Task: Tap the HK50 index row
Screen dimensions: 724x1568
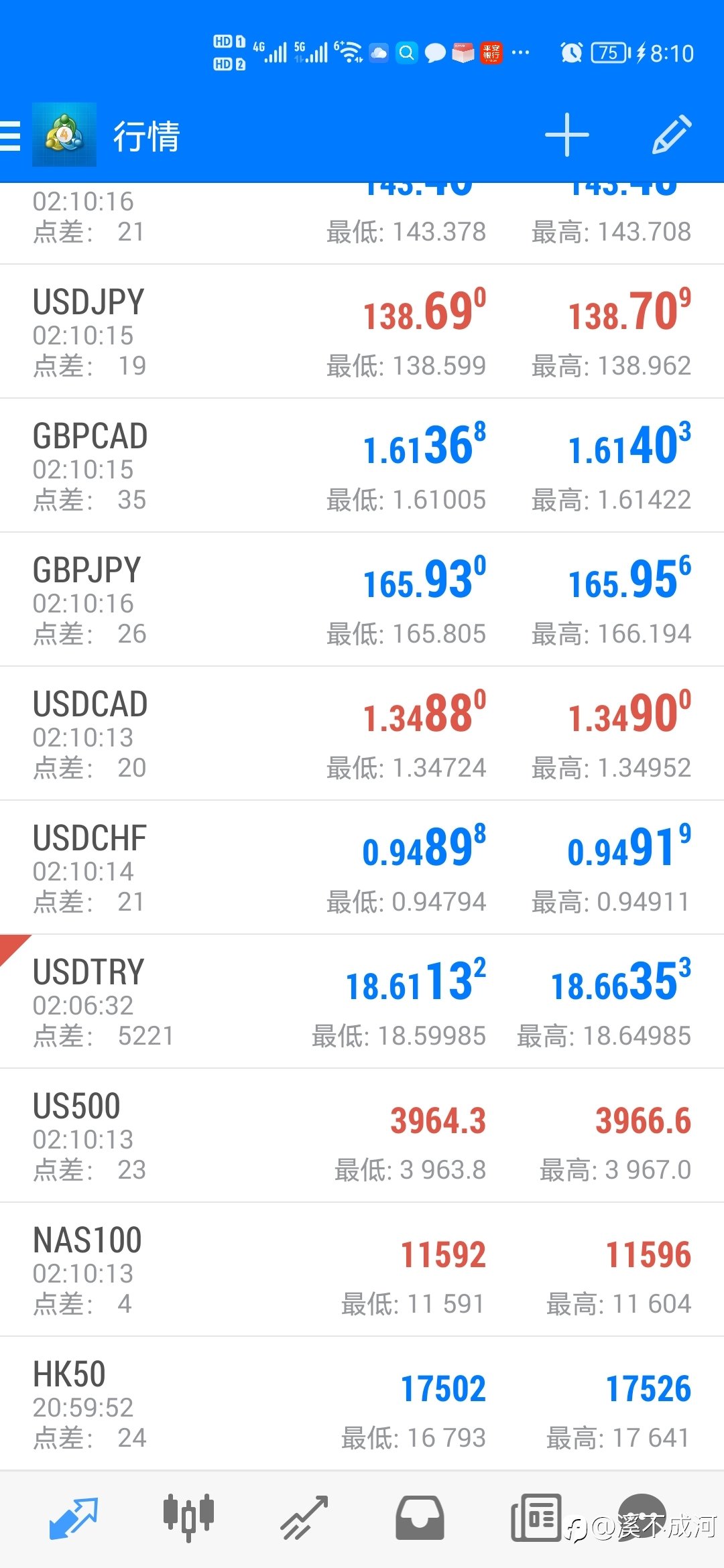Action: point(362,1404)
